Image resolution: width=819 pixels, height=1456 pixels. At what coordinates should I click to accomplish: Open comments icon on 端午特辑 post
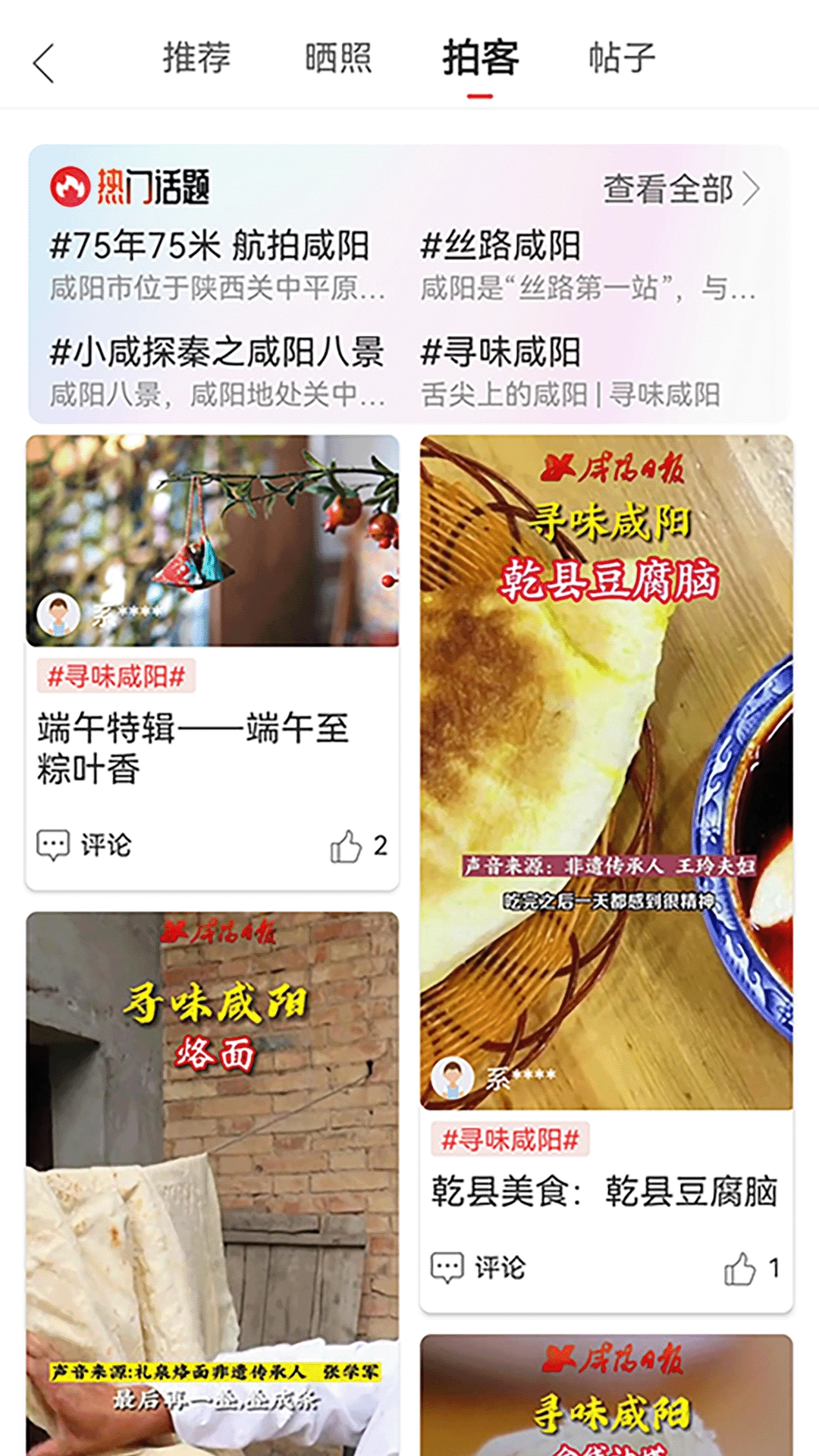[x=55, y=842]
